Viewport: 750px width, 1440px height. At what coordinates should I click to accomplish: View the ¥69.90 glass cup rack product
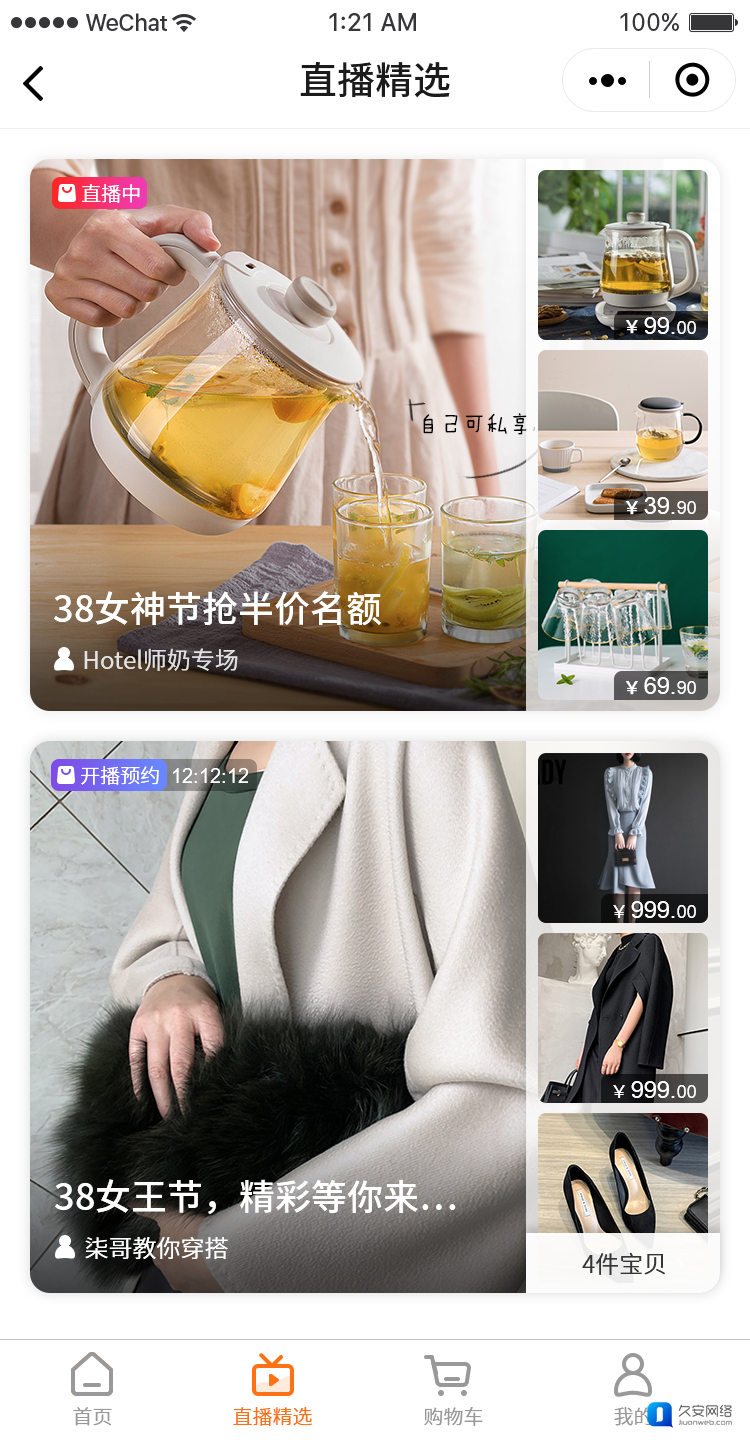622,615
